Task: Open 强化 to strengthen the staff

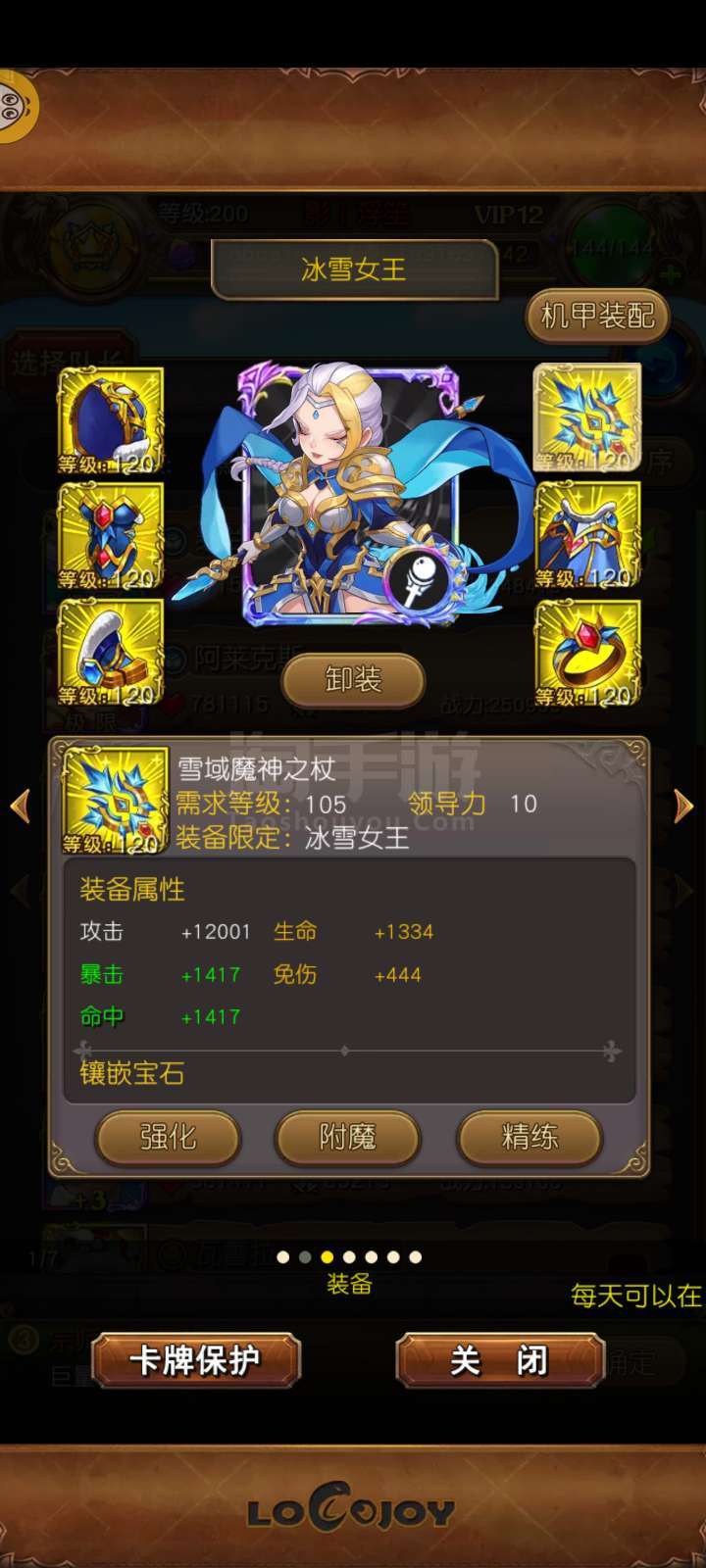Action: click(168, 1137)
